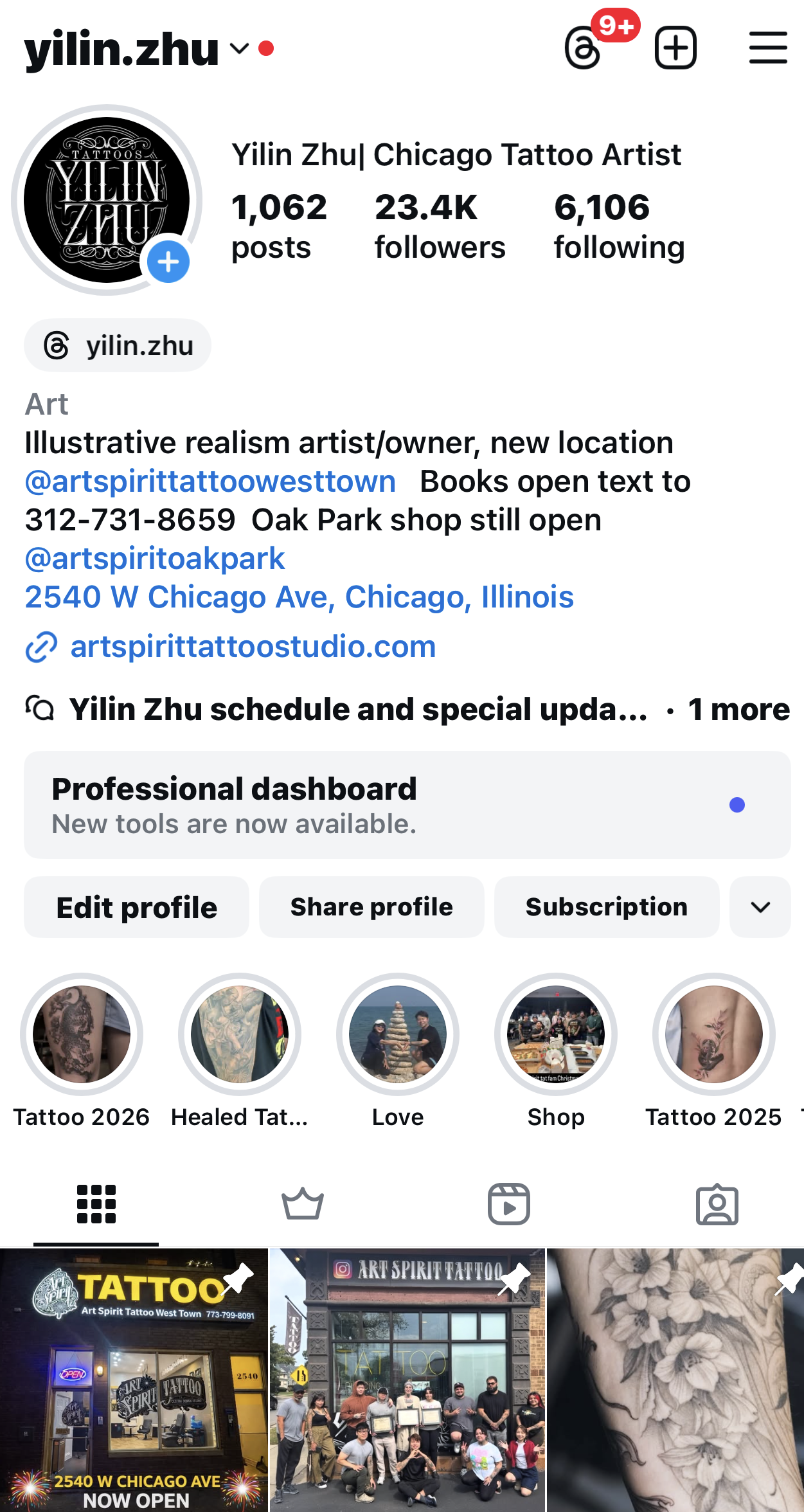This screenshot has width=804, height=1512.
Task: Open the chevron beside the Subscription button
Action: click(760, 907)
